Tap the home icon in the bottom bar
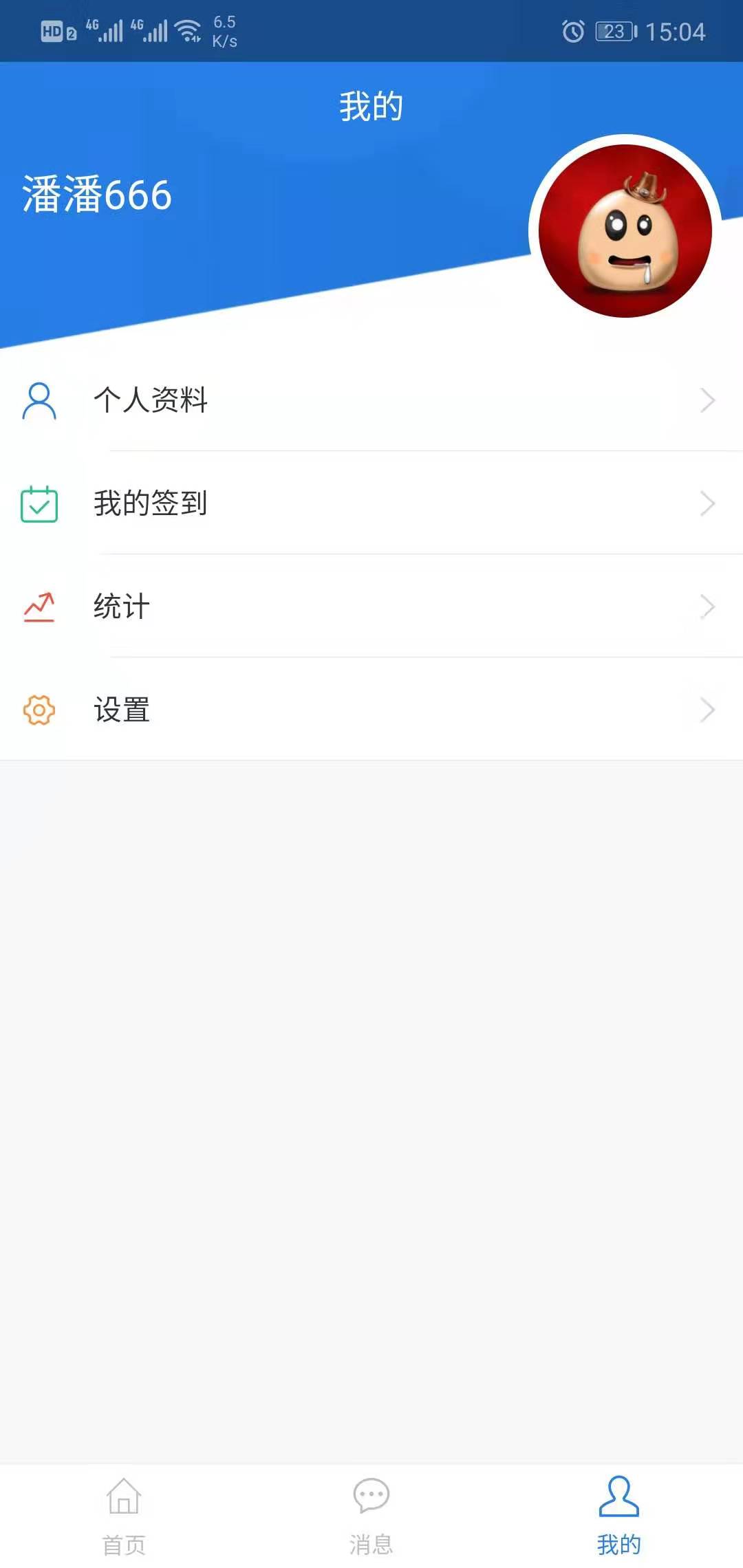The height and width of the screenshot is (1568, 743). tap(122, 1496)
